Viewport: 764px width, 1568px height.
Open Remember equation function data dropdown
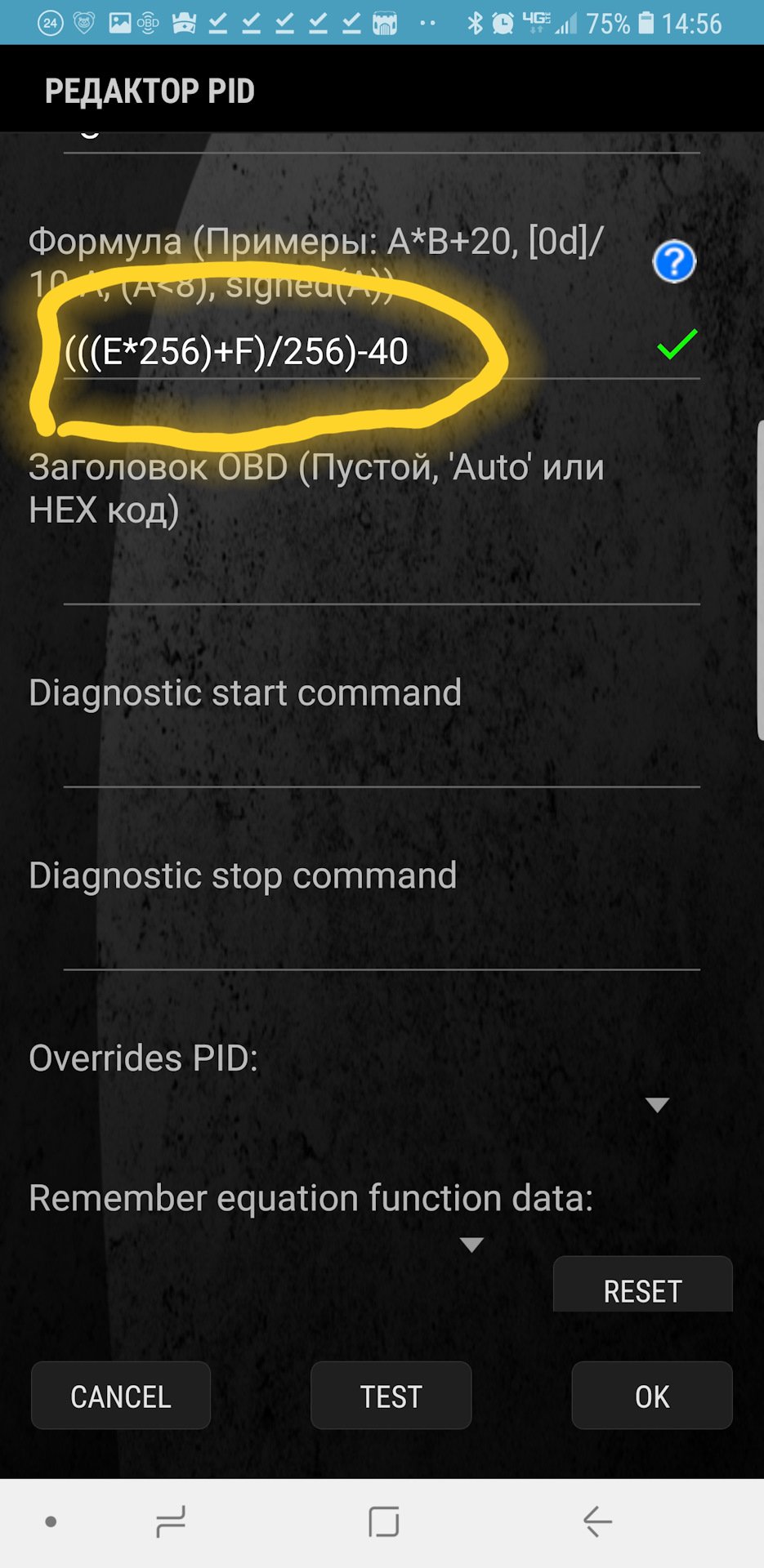(x=471, y=1245)
